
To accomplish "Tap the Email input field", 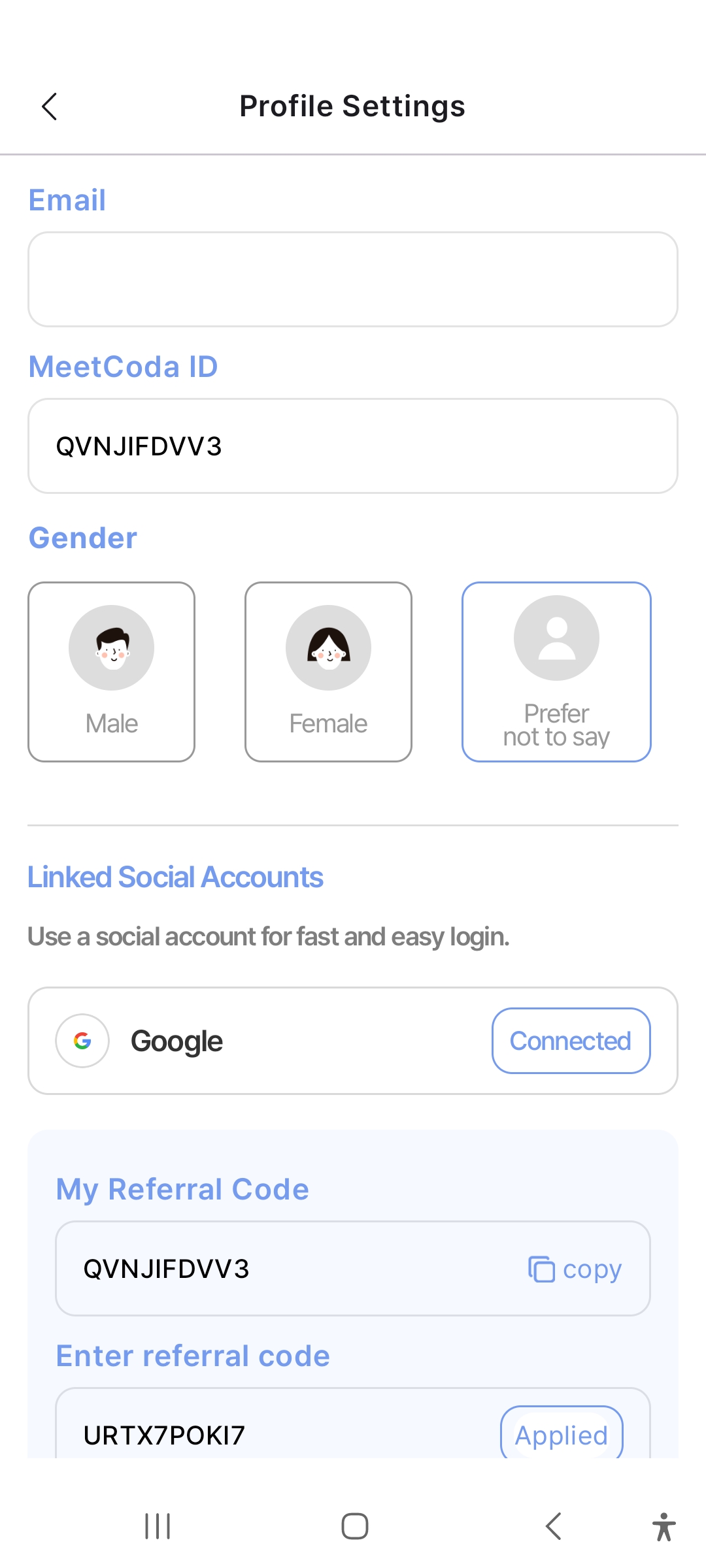I will [353, 279].
